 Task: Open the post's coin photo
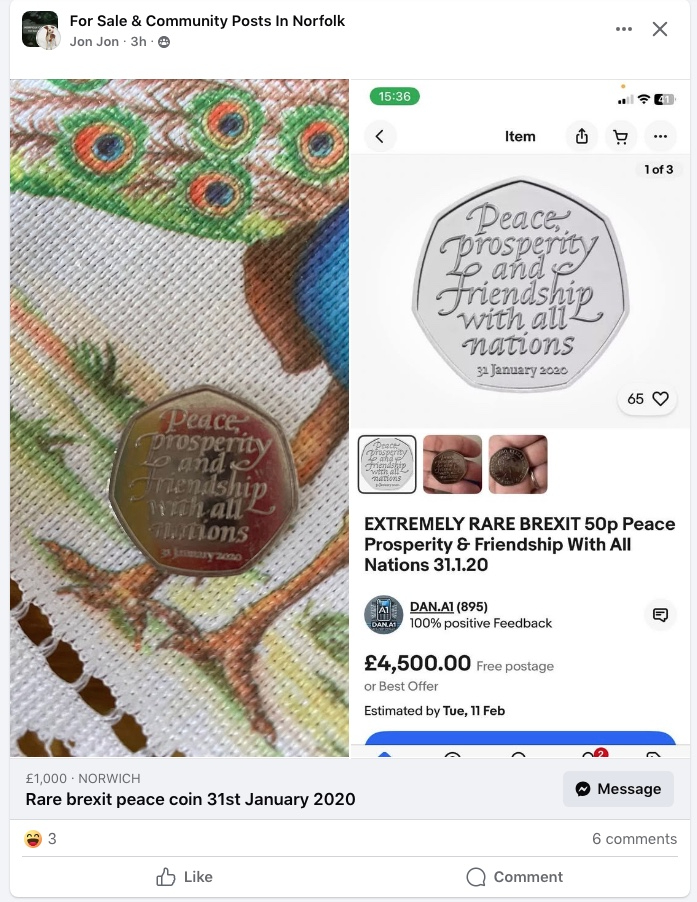point(180,418)
